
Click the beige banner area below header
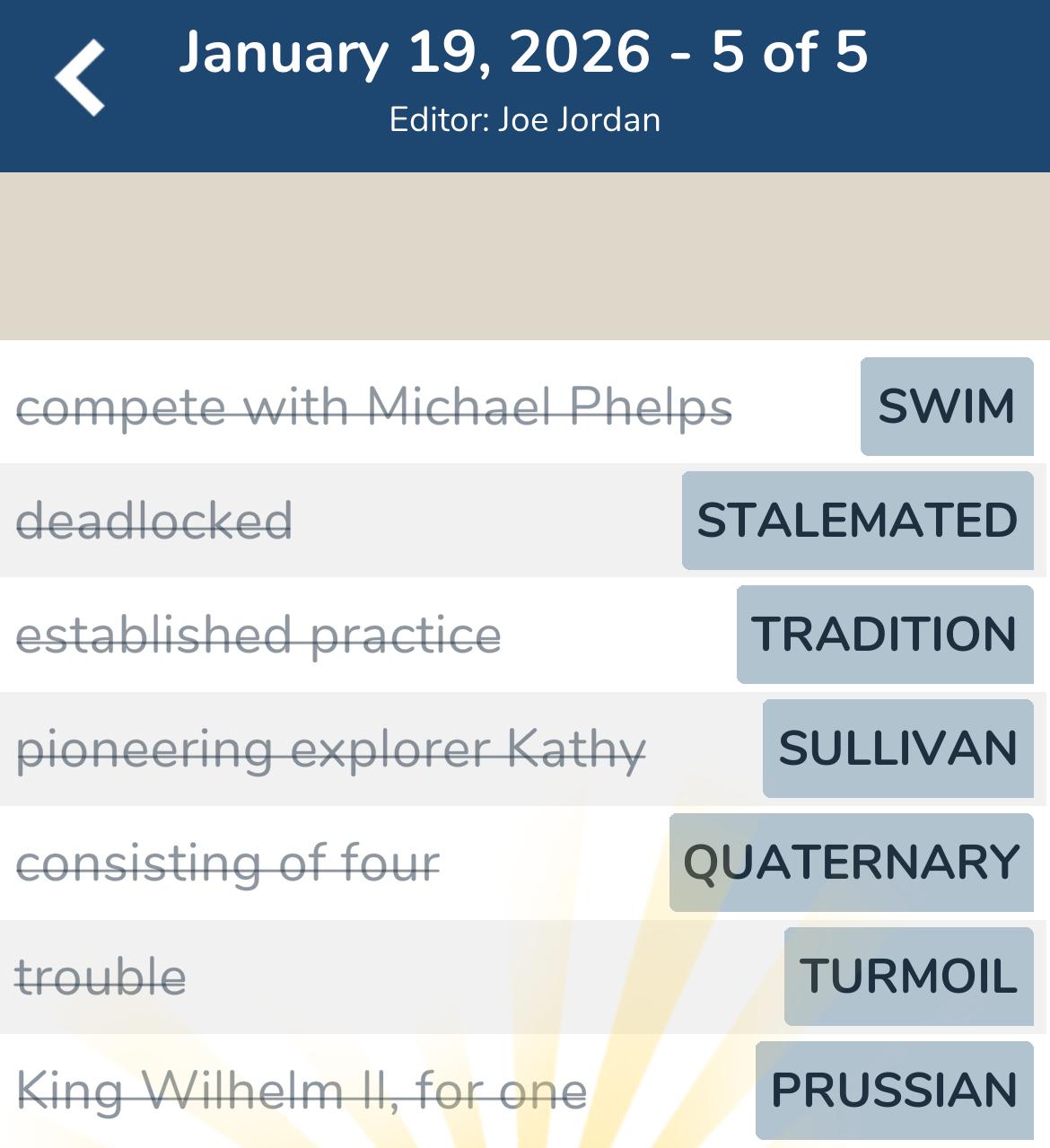click(525, 256)
